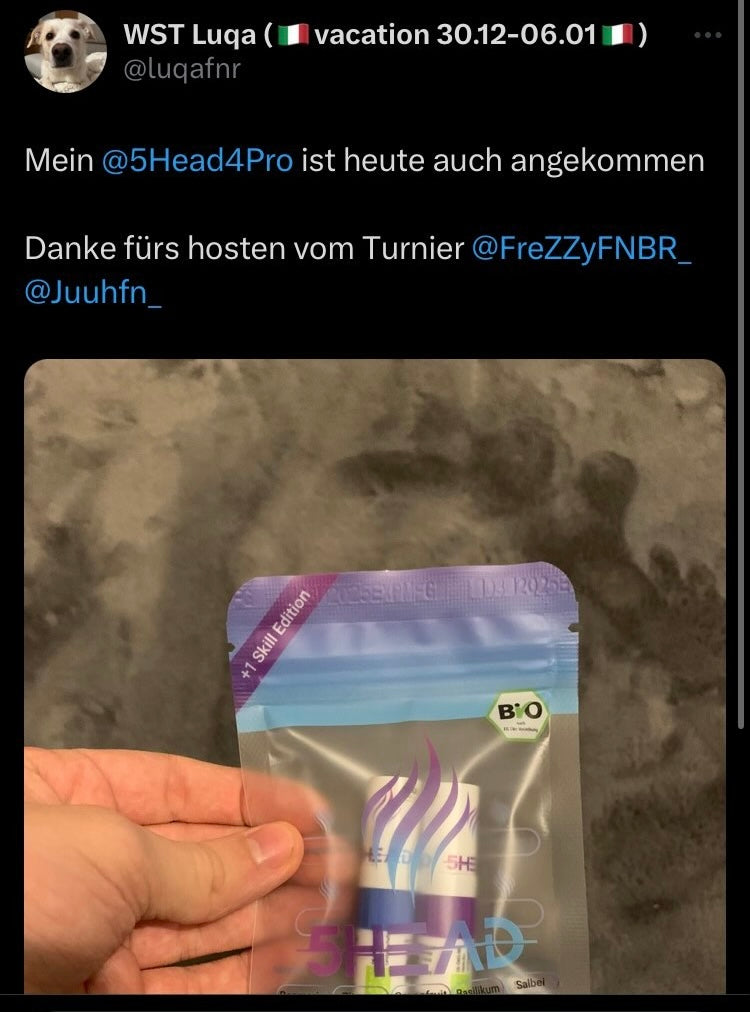Open the @5Head4Pro mention link
This screenshot has width=750, height=1012.
[198, 161]
